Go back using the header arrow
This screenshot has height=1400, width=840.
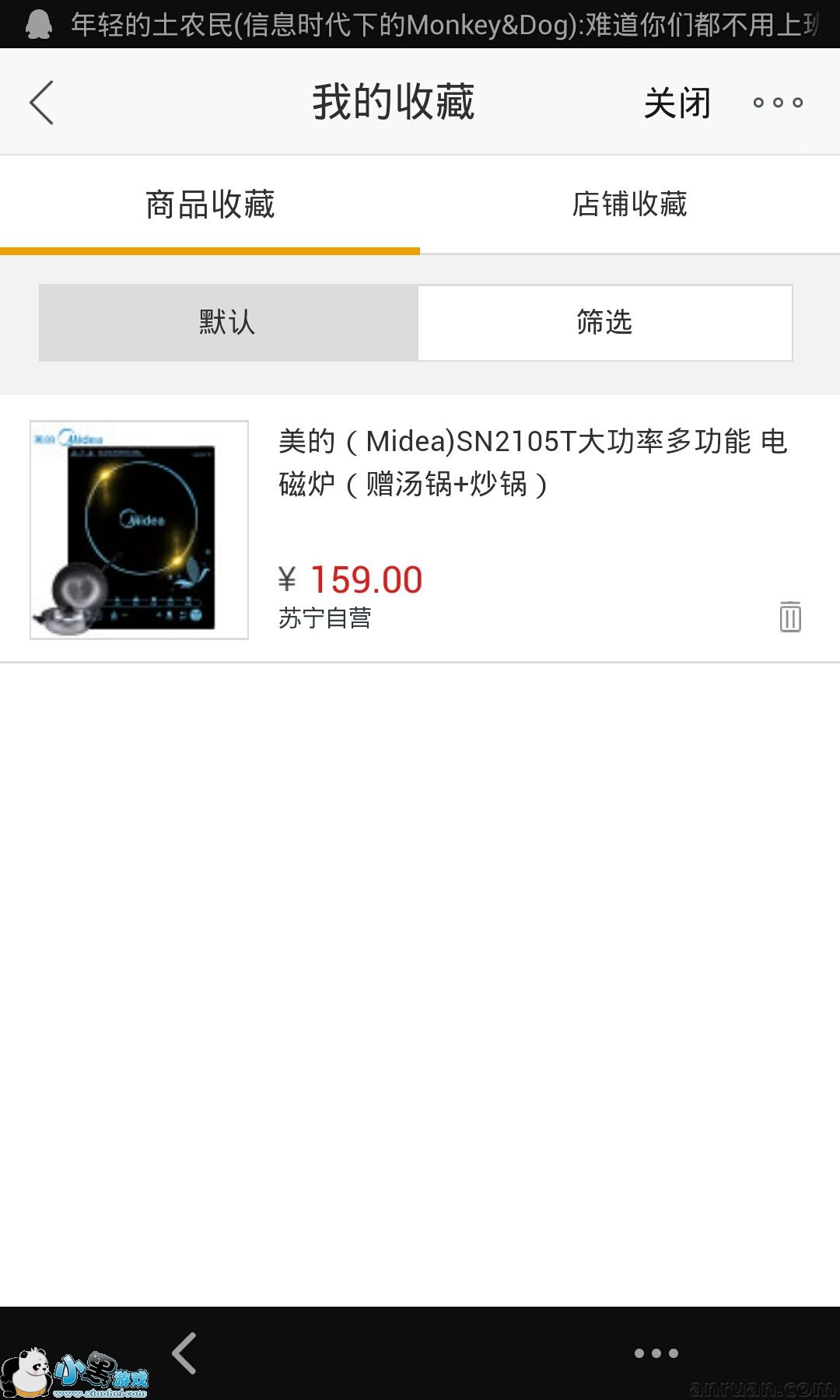tap(42, 103)
